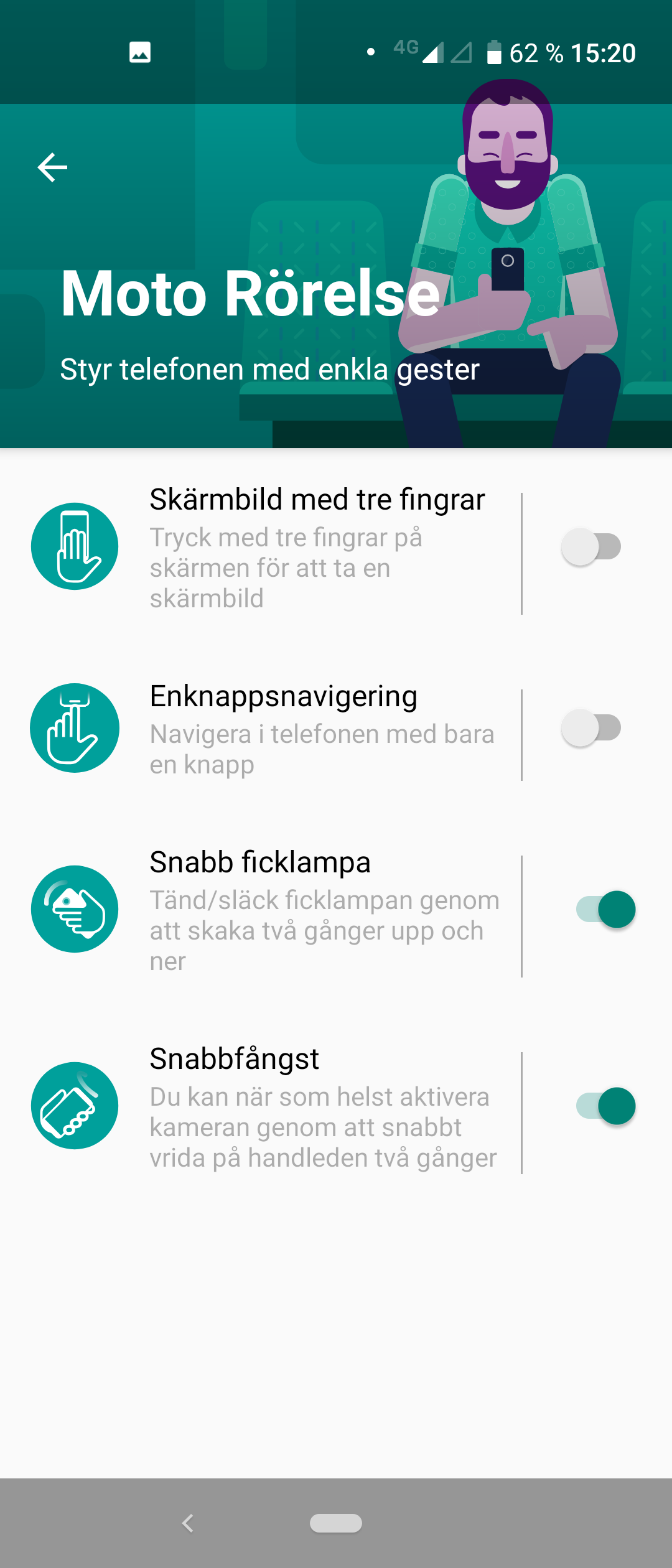Turn off the Snabbfångst switch
The height and width of the screenshot is (1568, 672).
[606, 1106]
